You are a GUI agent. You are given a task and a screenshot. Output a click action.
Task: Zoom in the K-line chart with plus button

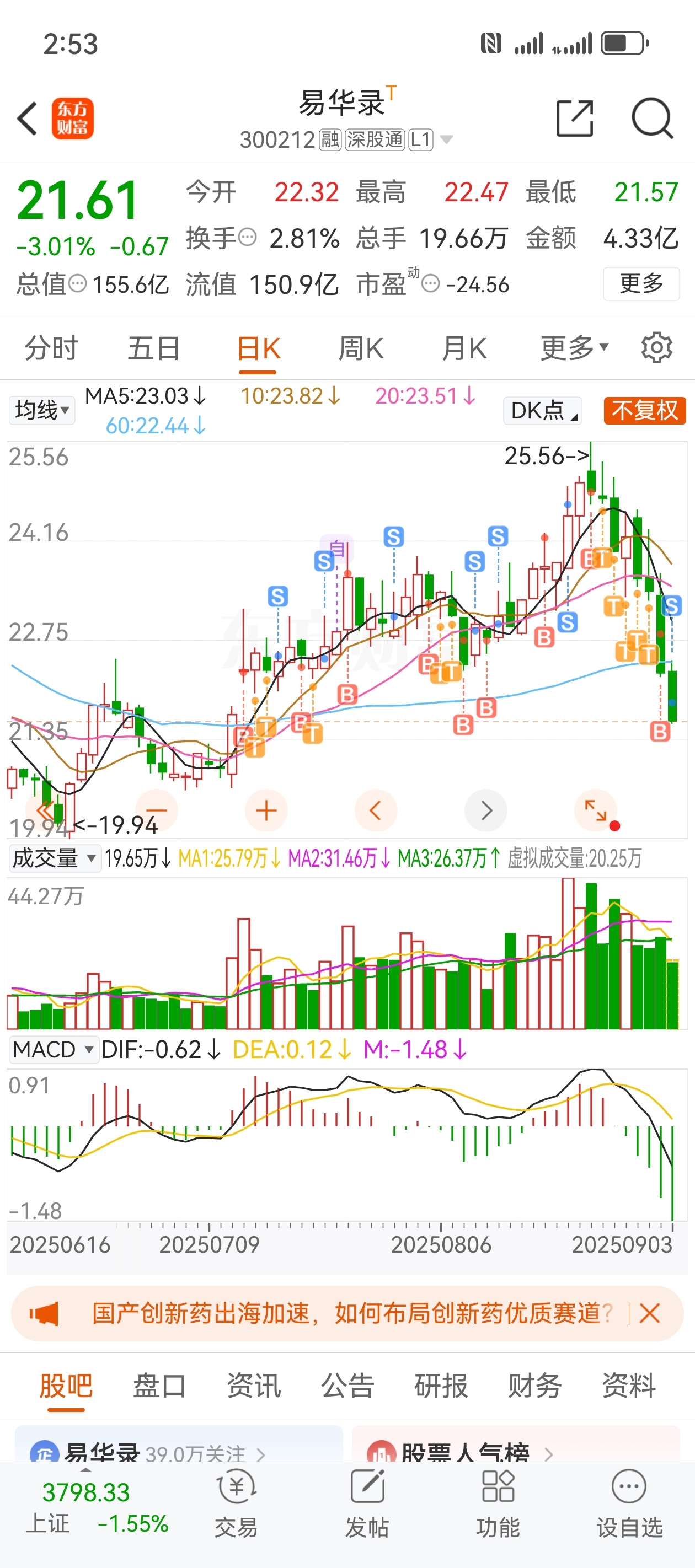(266, 811)
